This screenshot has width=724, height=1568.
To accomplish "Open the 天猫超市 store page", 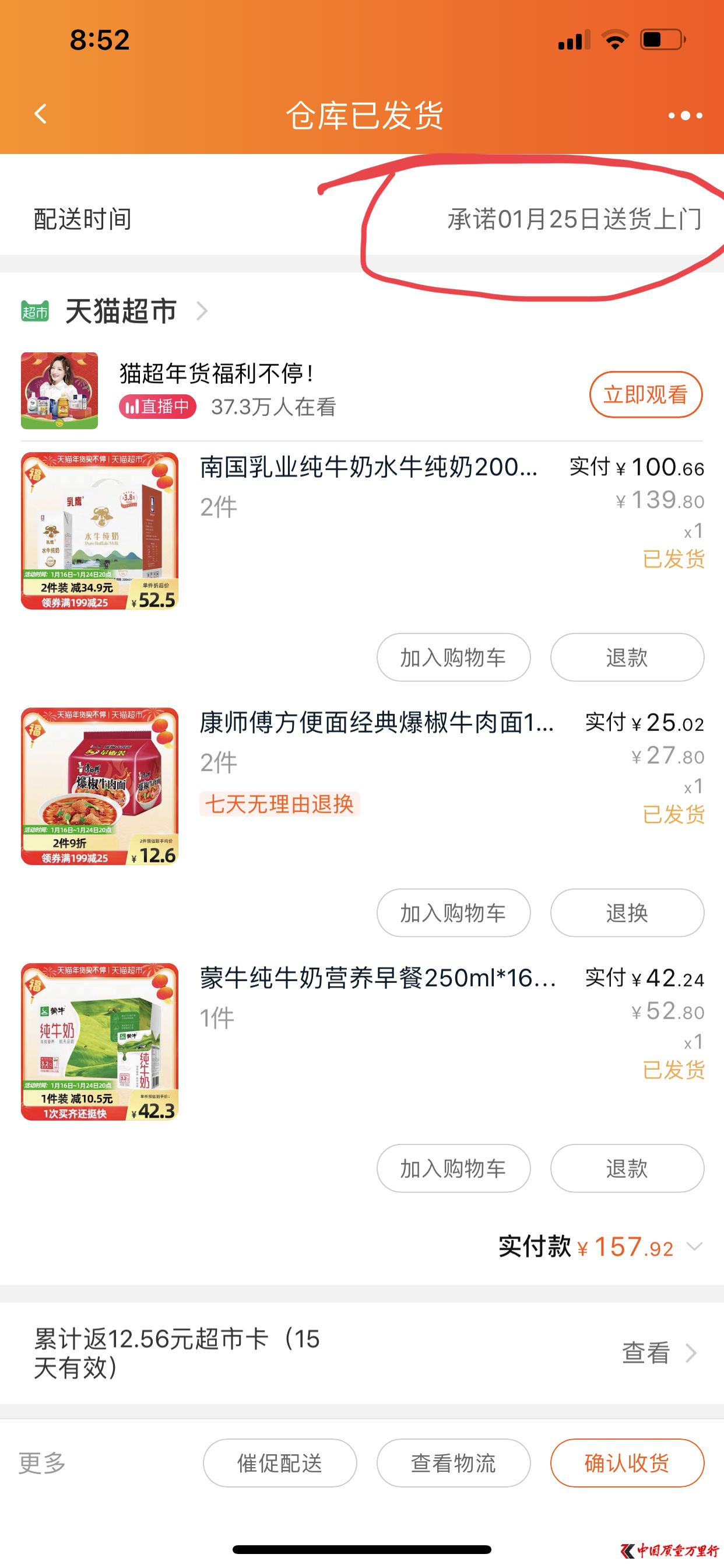I will pyautogui.click(x=121, y=311).
